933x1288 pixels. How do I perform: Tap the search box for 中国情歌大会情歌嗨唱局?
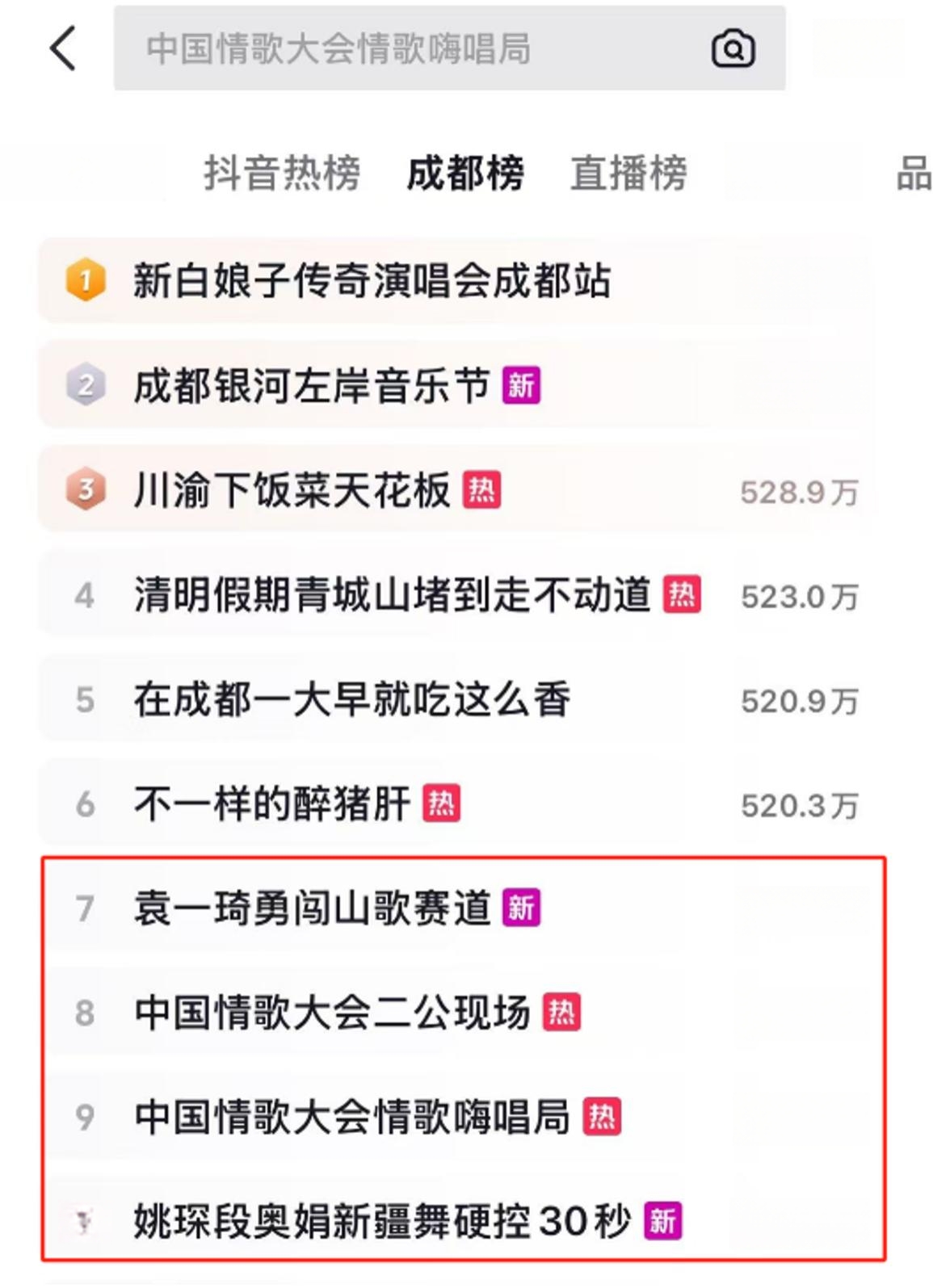(404, 48)
